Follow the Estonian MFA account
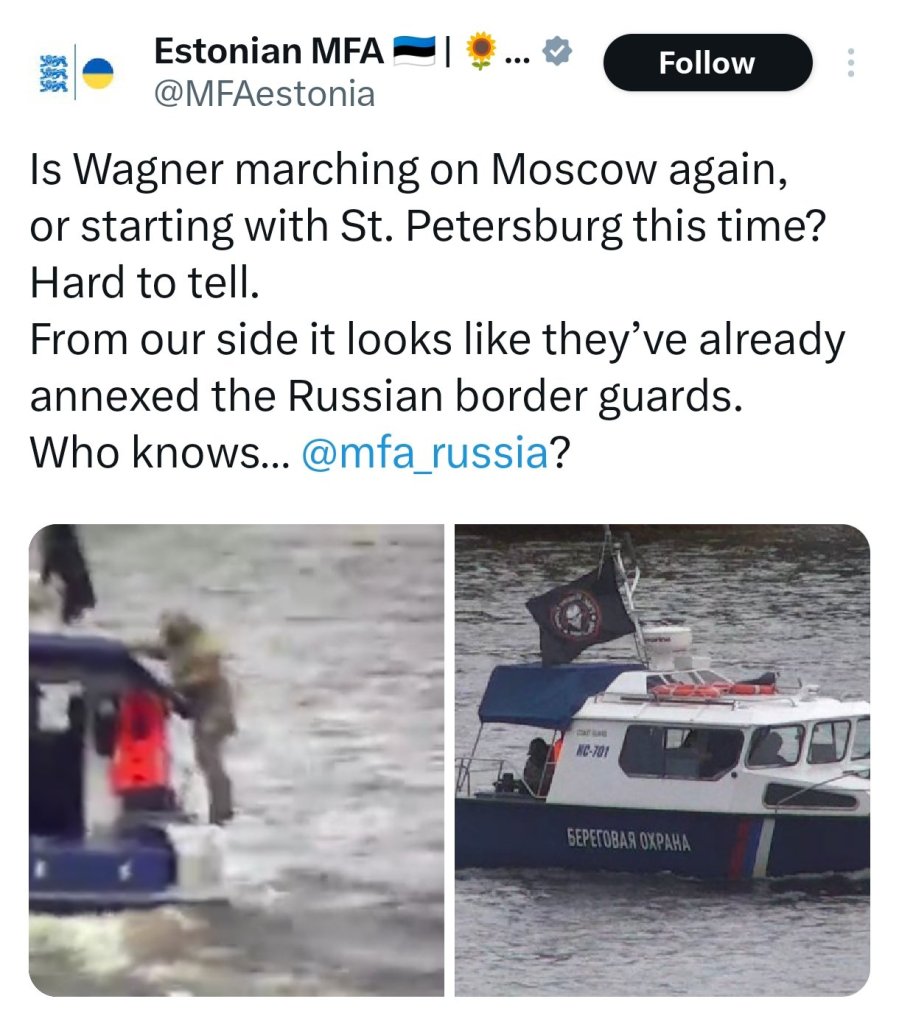 click(x=707, y=63)
